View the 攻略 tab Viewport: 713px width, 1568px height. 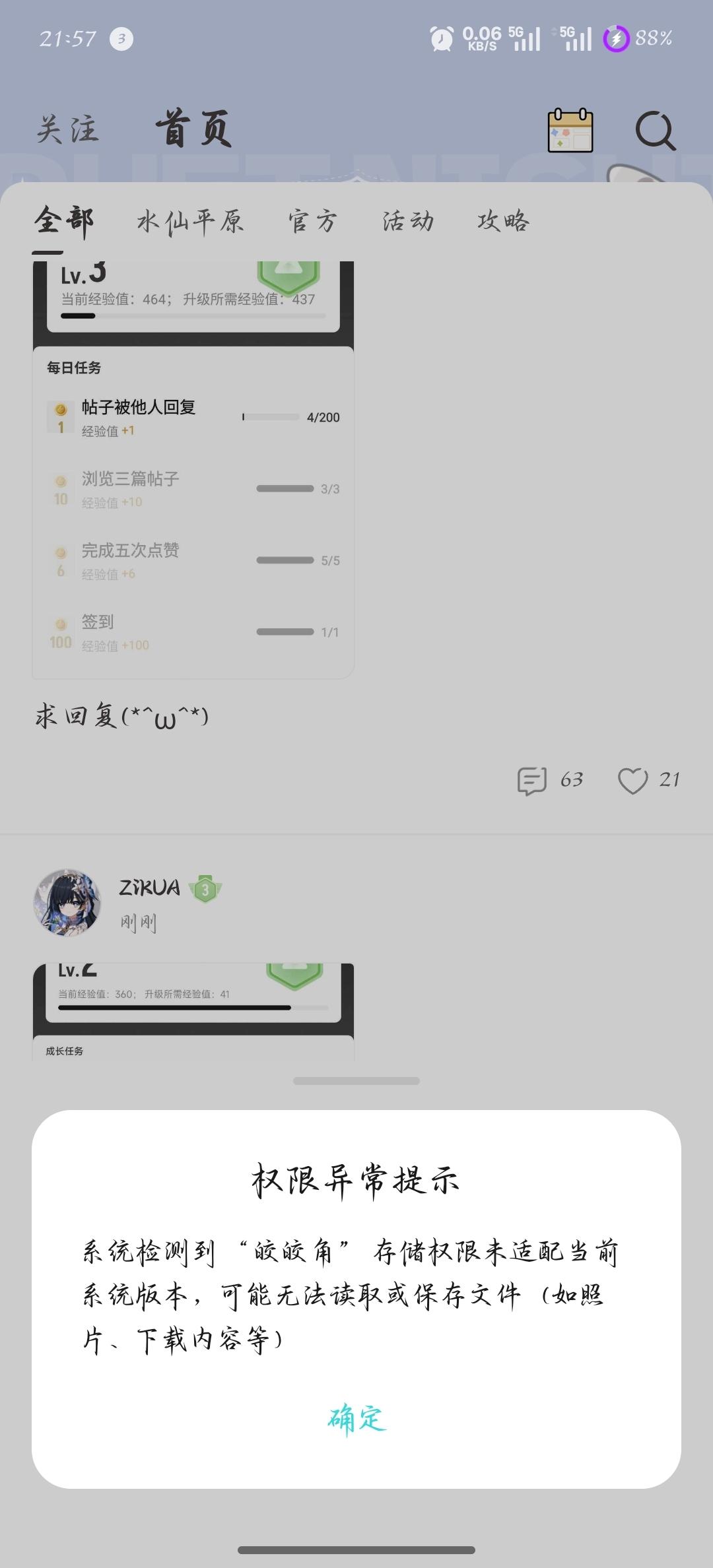[503, 221]
